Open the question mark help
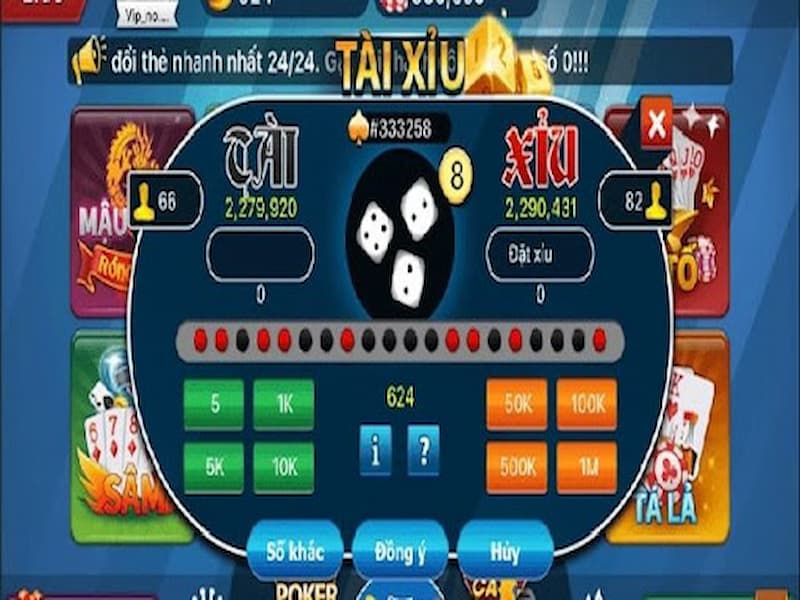The width and height of the screenshot is (800, 600). [x=423, y=450]
